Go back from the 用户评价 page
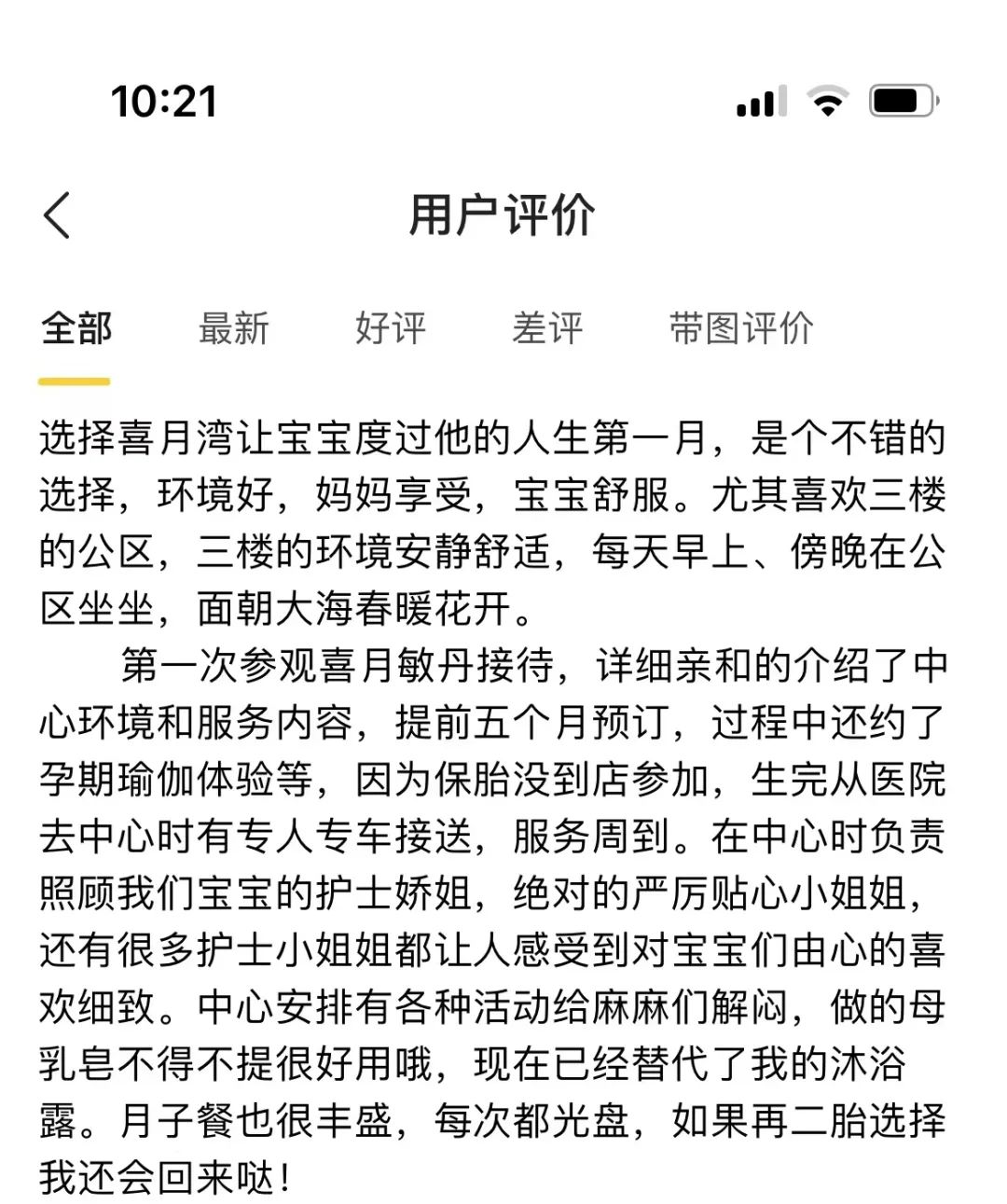The height and width of the screenshot is (1204, 1007). tap(58, 215)
